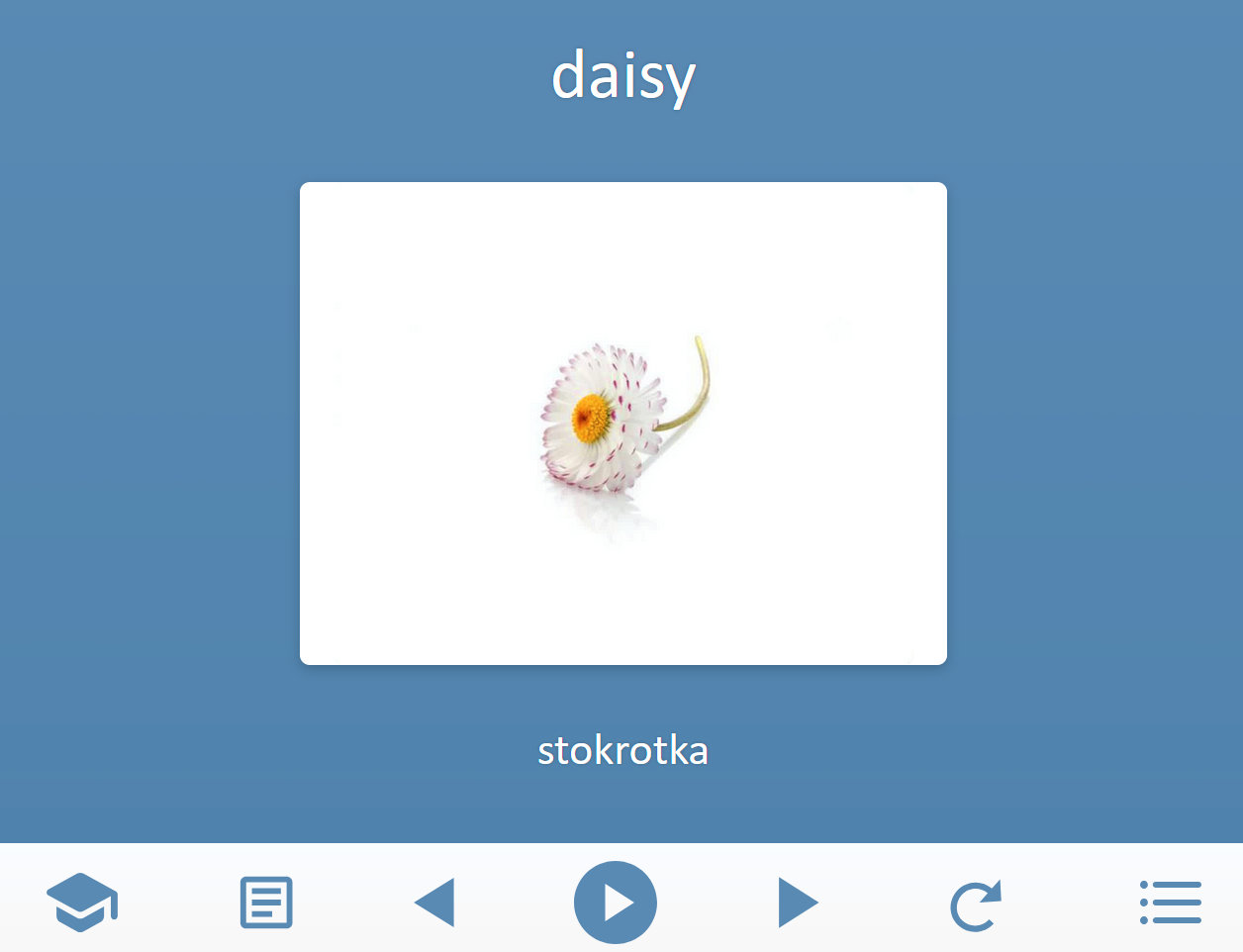Start flashcard autoplay
Image resolution: width=1243 pixels, height=952 pixels.
[616, 902]
